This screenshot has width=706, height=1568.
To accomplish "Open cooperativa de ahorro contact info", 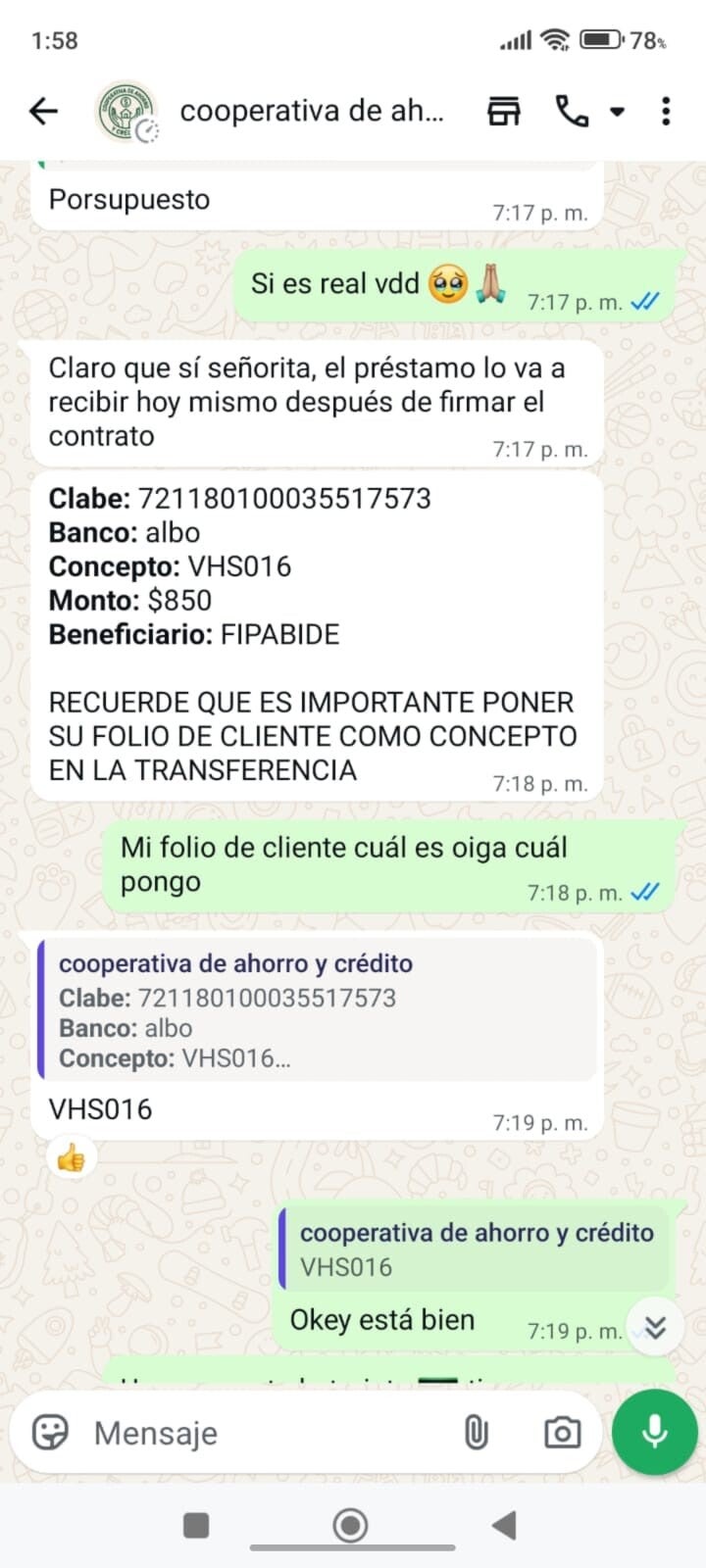I will [311, 112].
